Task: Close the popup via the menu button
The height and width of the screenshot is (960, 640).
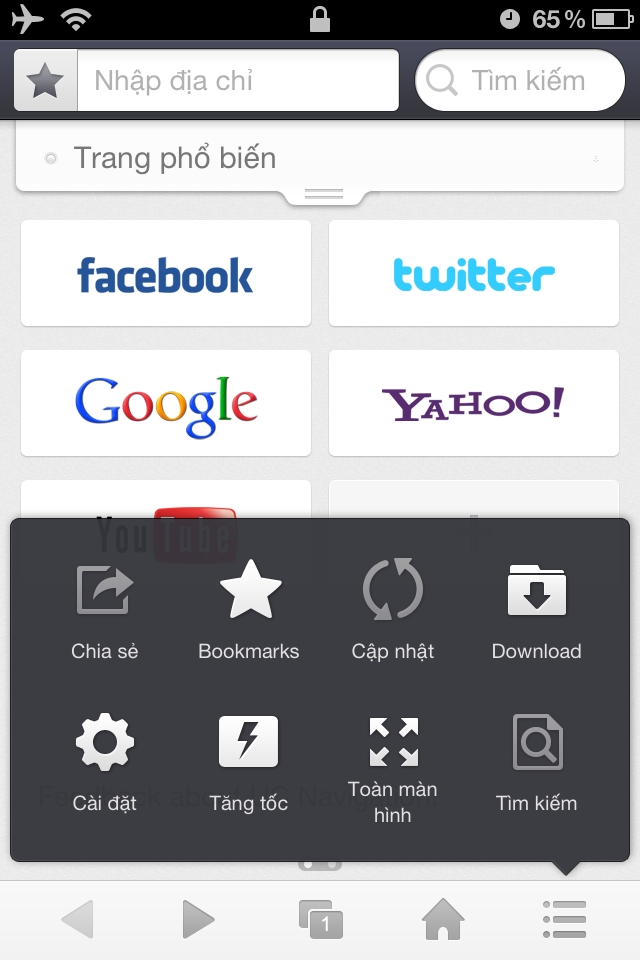Action: [564, 919]
